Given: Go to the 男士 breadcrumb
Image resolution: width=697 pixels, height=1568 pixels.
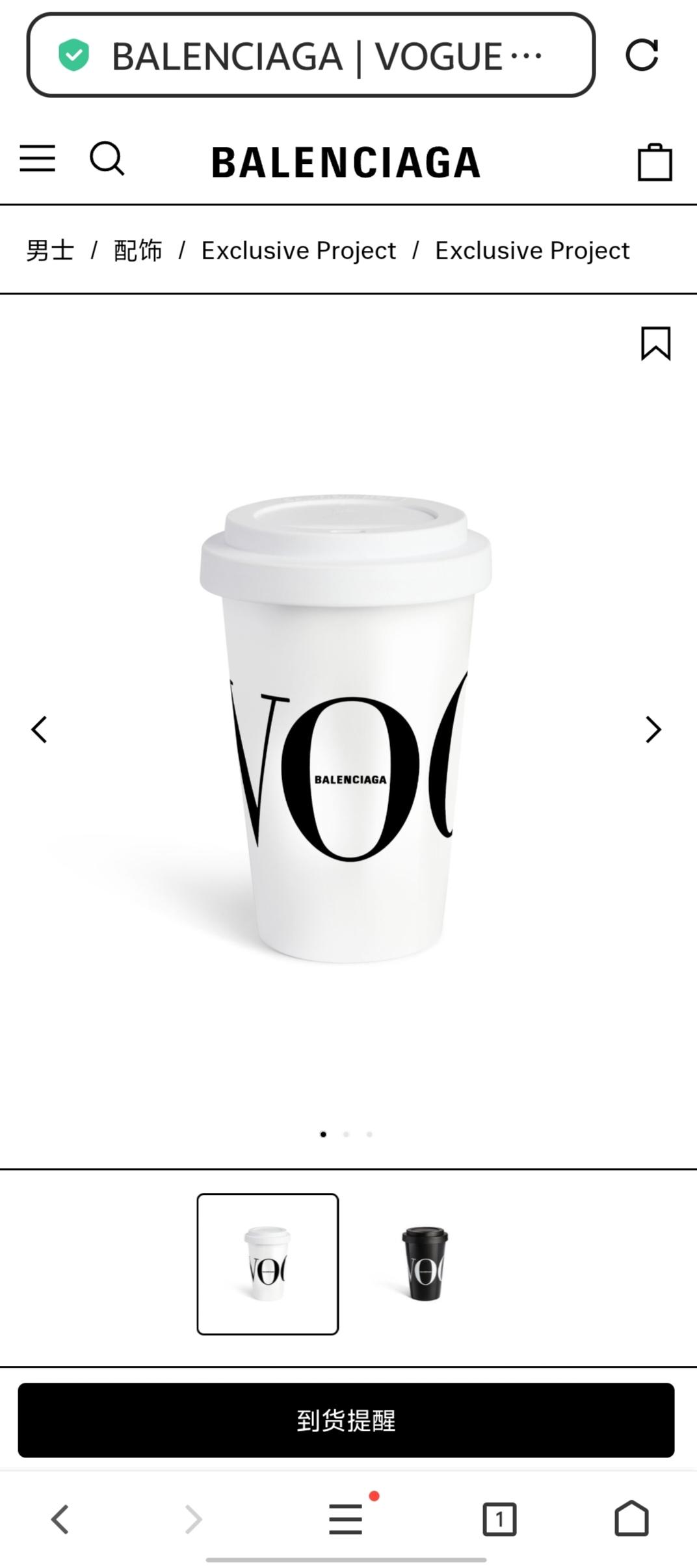Looking at the screenshot, I should 50,250.
